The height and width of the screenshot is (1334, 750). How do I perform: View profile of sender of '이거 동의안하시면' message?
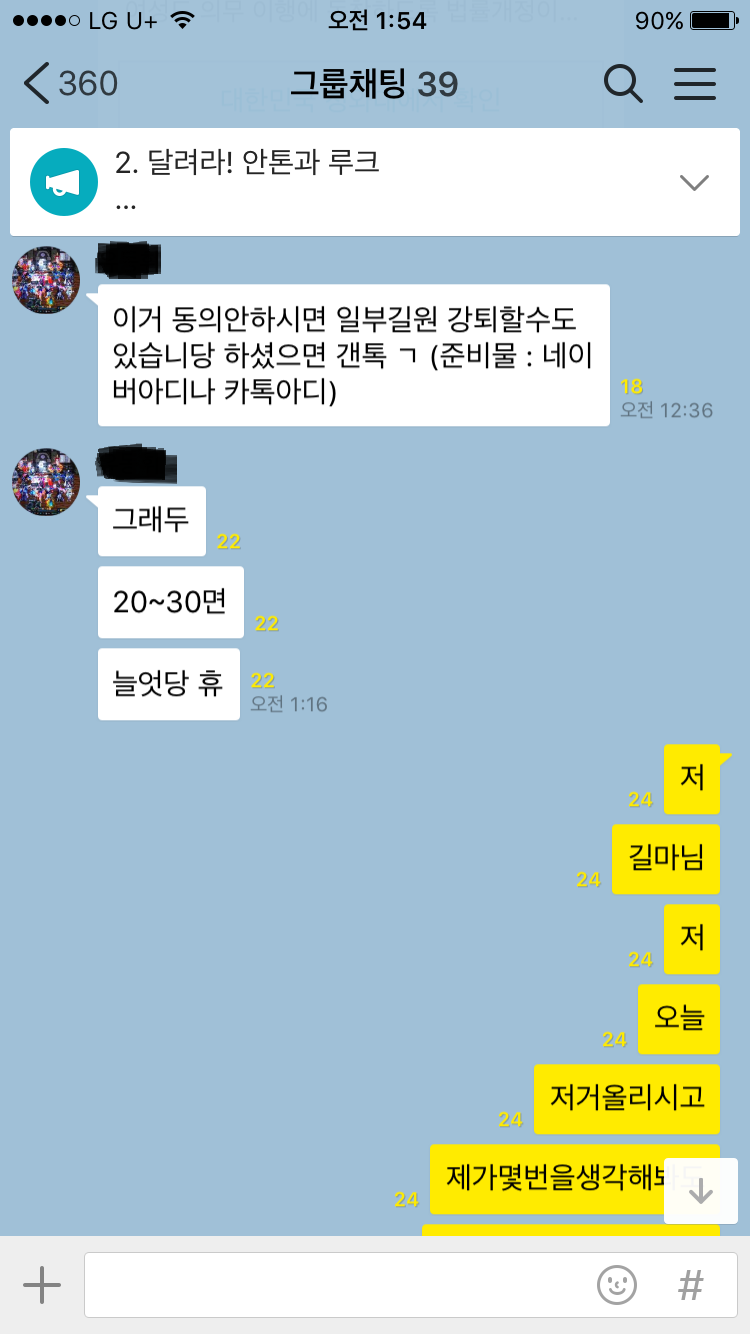[46, 280]
